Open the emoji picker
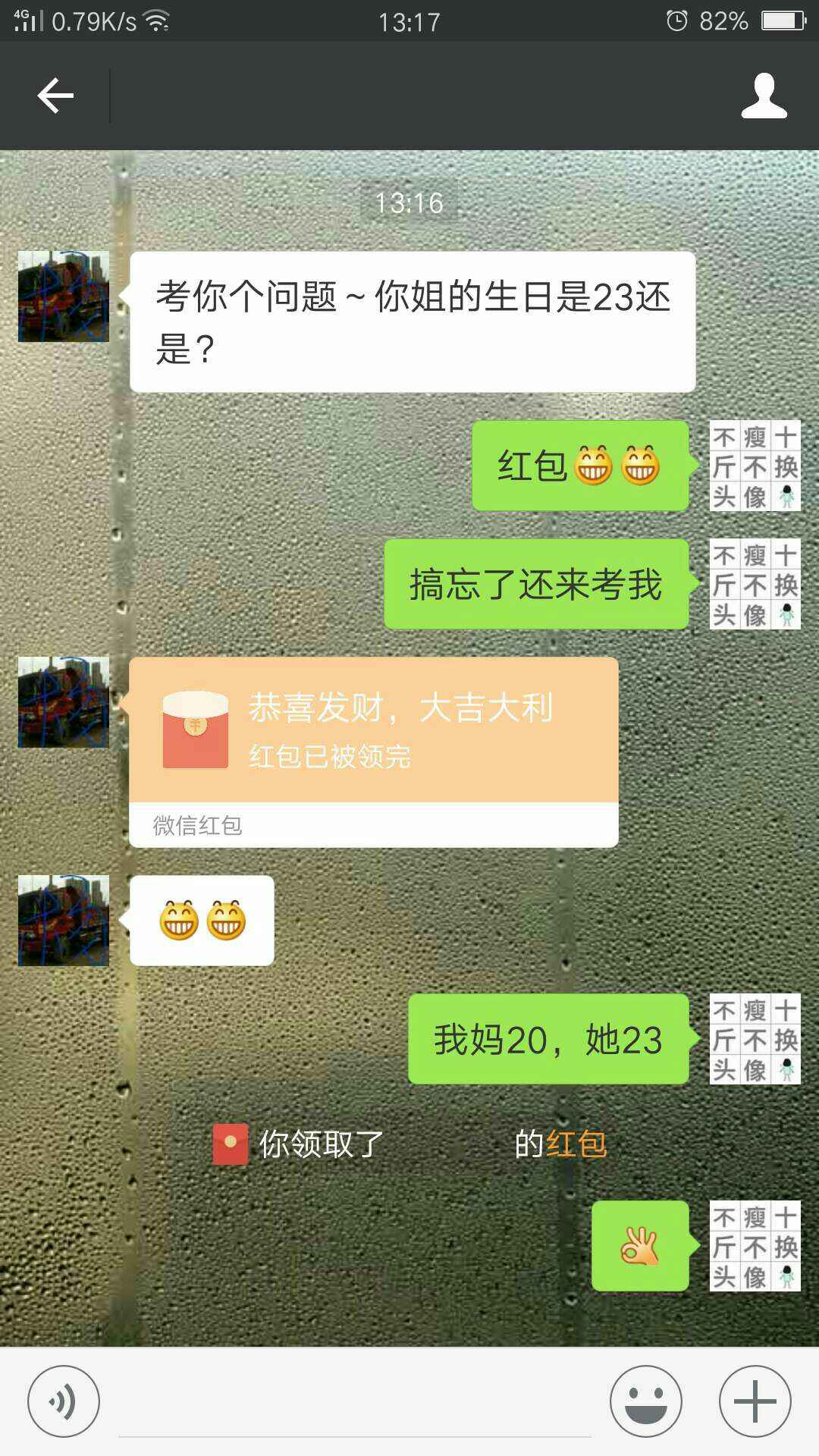819x1456 pixels. [645, 1401]
